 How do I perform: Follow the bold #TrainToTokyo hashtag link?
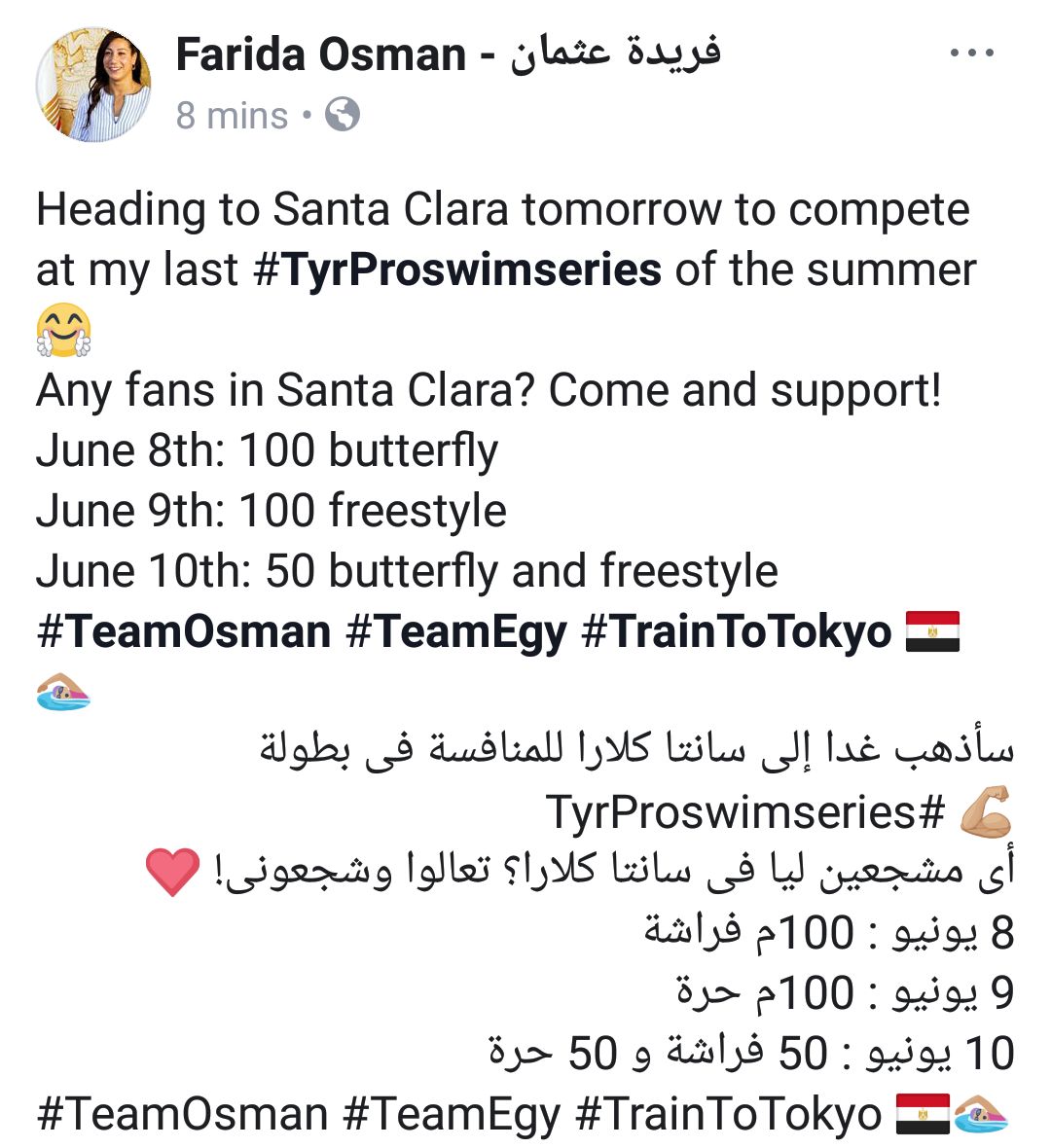pos(736,631)
